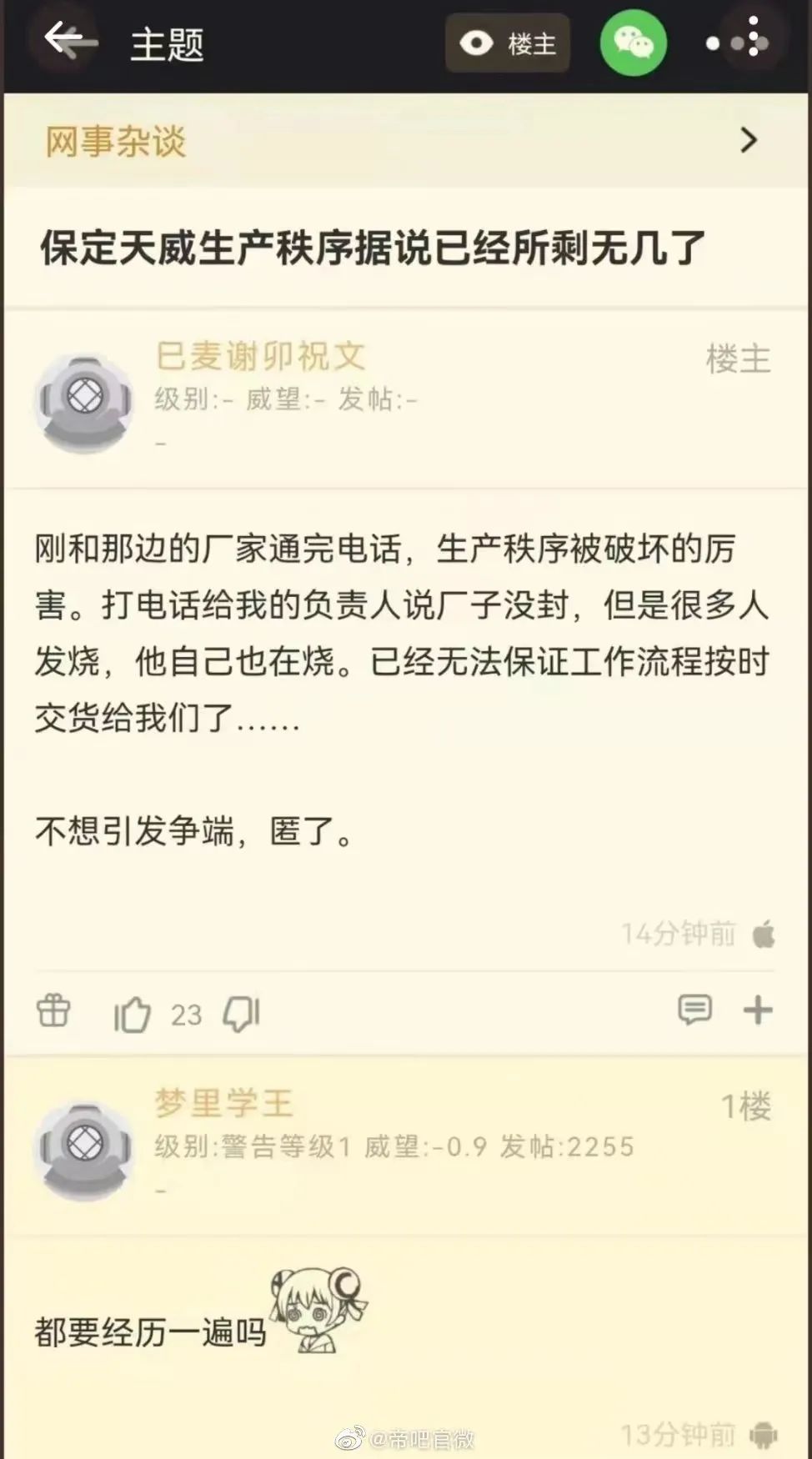Open 巳麦谢卯祝文's user profile
Image resolution: width=812 pixels, height=1459 pixels.
(x=260, y=357)
